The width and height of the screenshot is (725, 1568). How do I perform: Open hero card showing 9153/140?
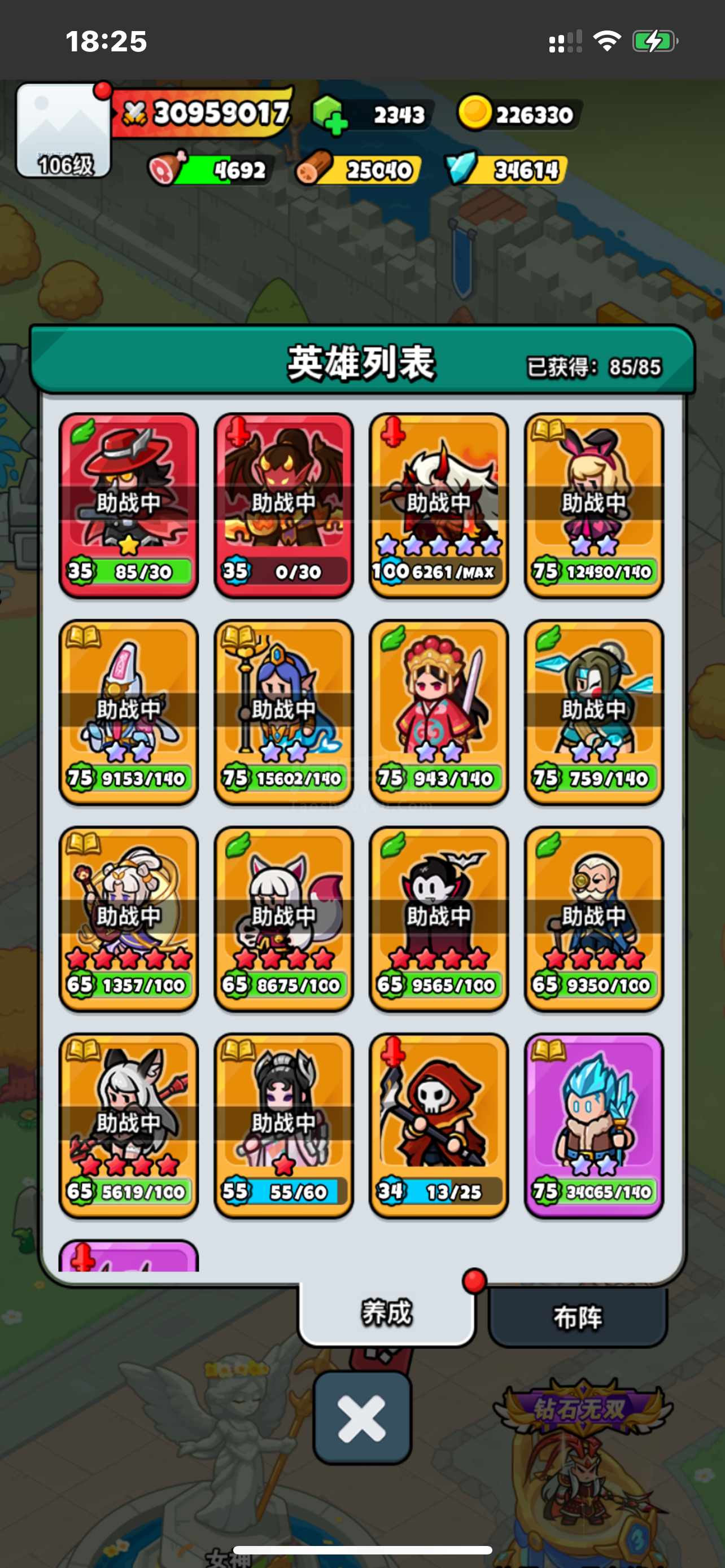pyautogui.click(x=128, y=712)
